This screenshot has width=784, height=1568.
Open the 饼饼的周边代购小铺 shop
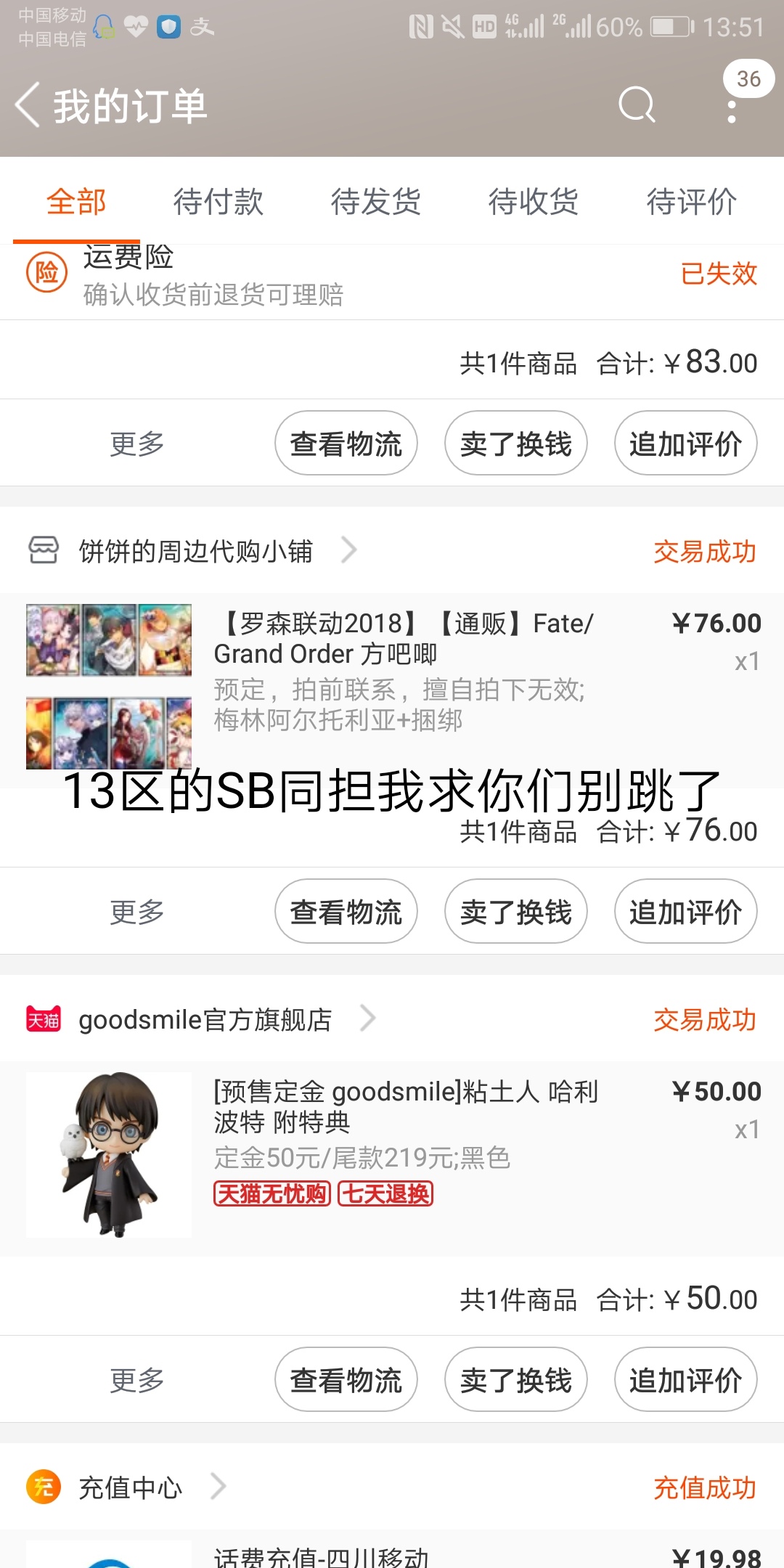point(195,551)
